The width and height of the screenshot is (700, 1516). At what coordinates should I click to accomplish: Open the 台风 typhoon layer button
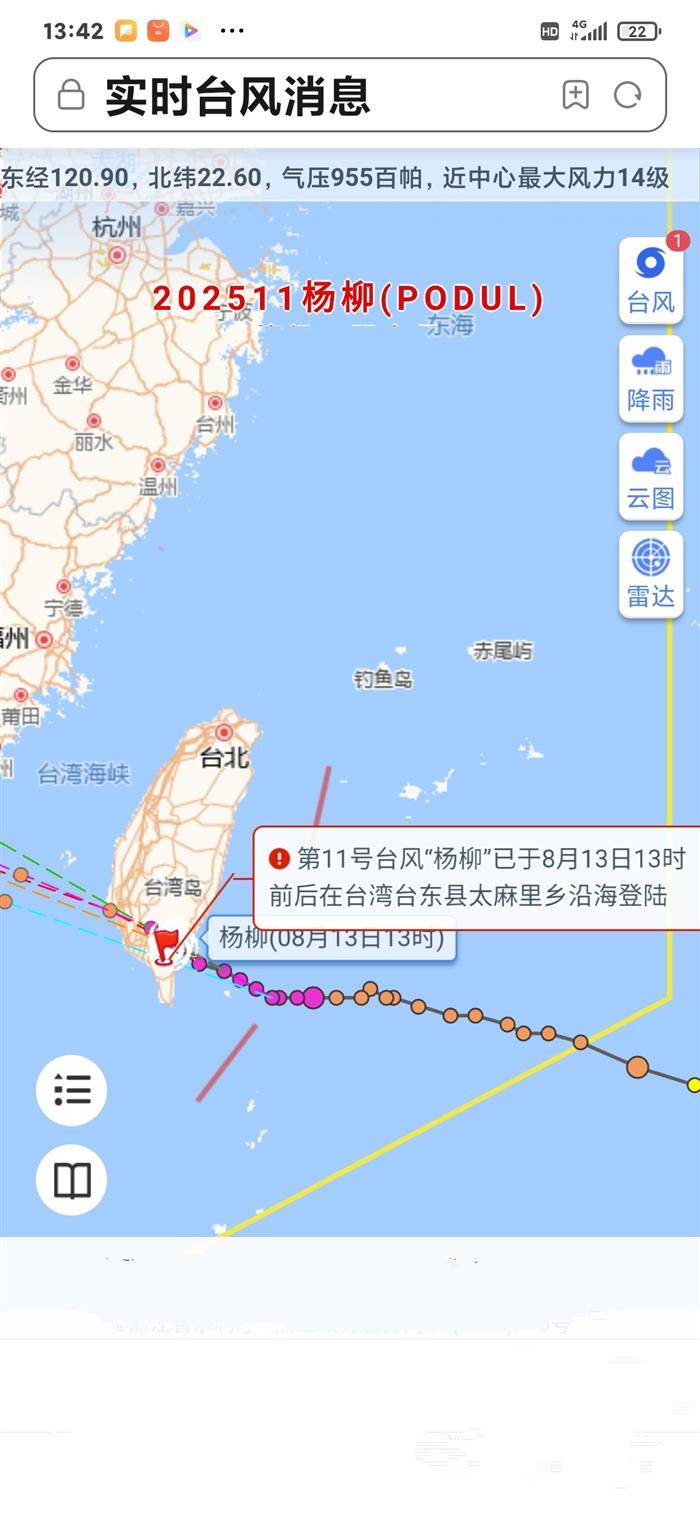[x=651, y=281]
